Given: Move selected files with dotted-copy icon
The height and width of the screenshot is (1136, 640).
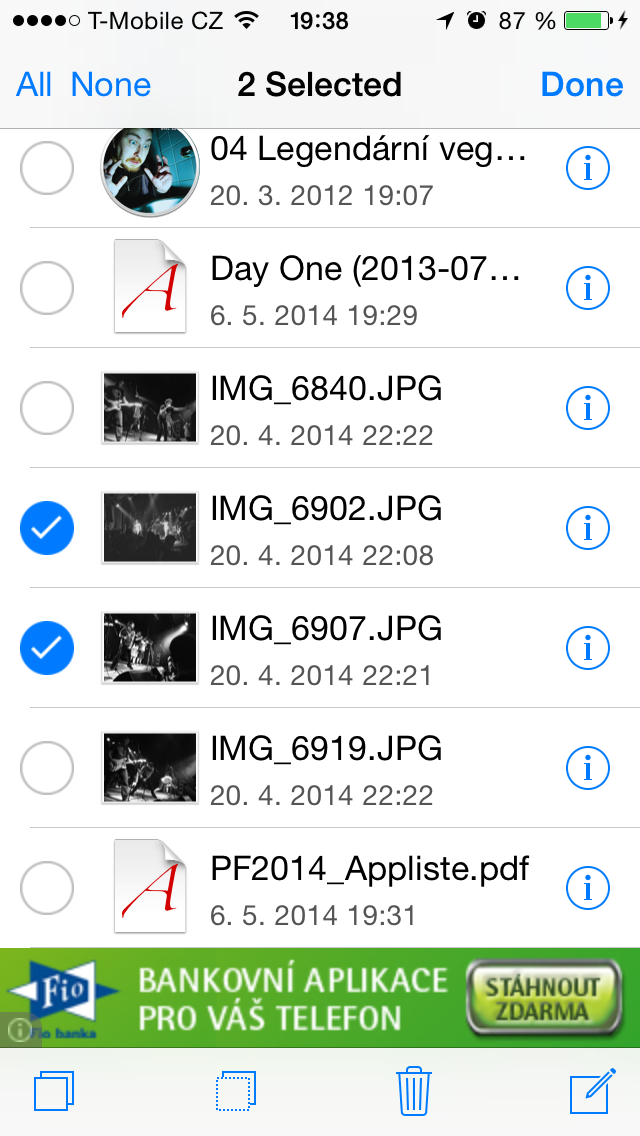Looking at the screenshot, I should 236,1091.
